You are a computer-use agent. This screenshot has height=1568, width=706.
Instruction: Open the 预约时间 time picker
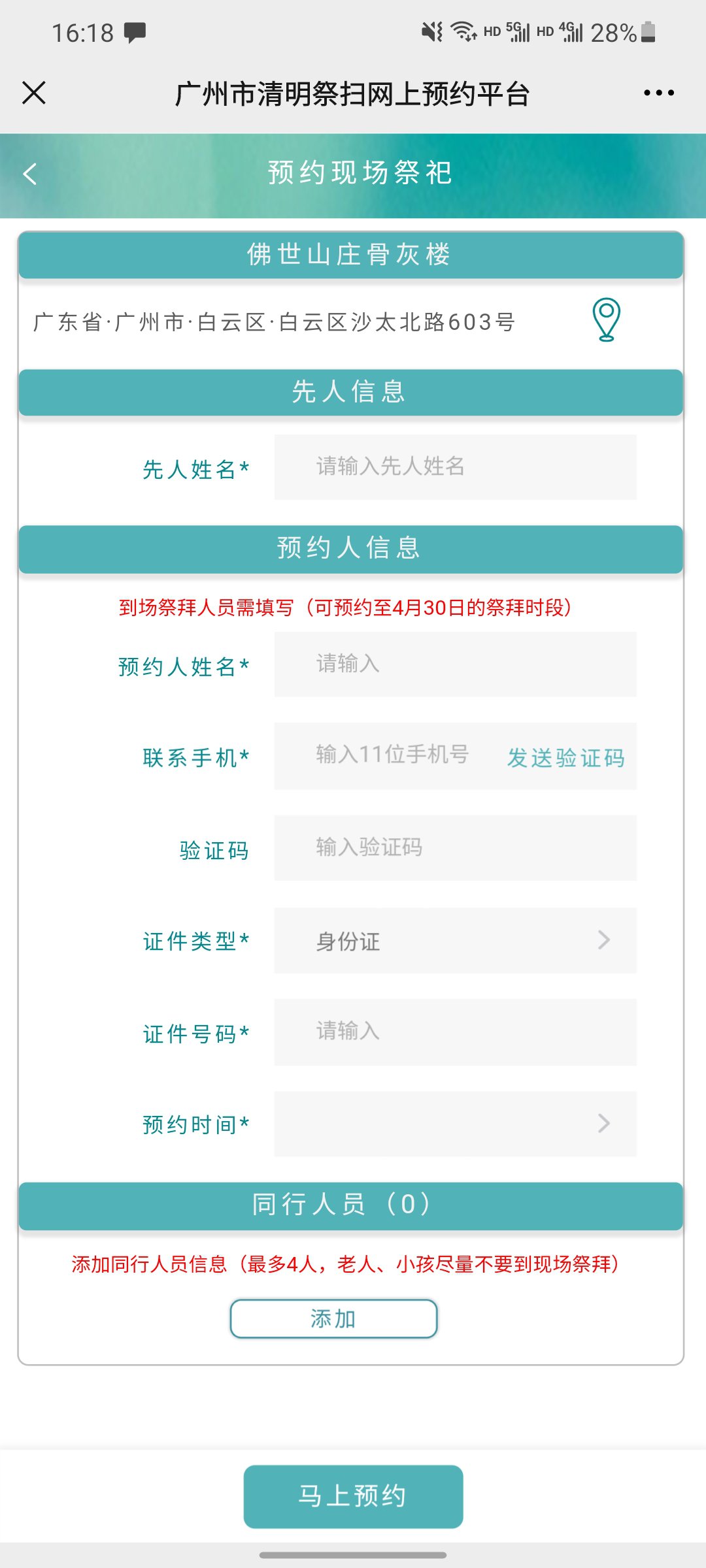click(455, 1124)
